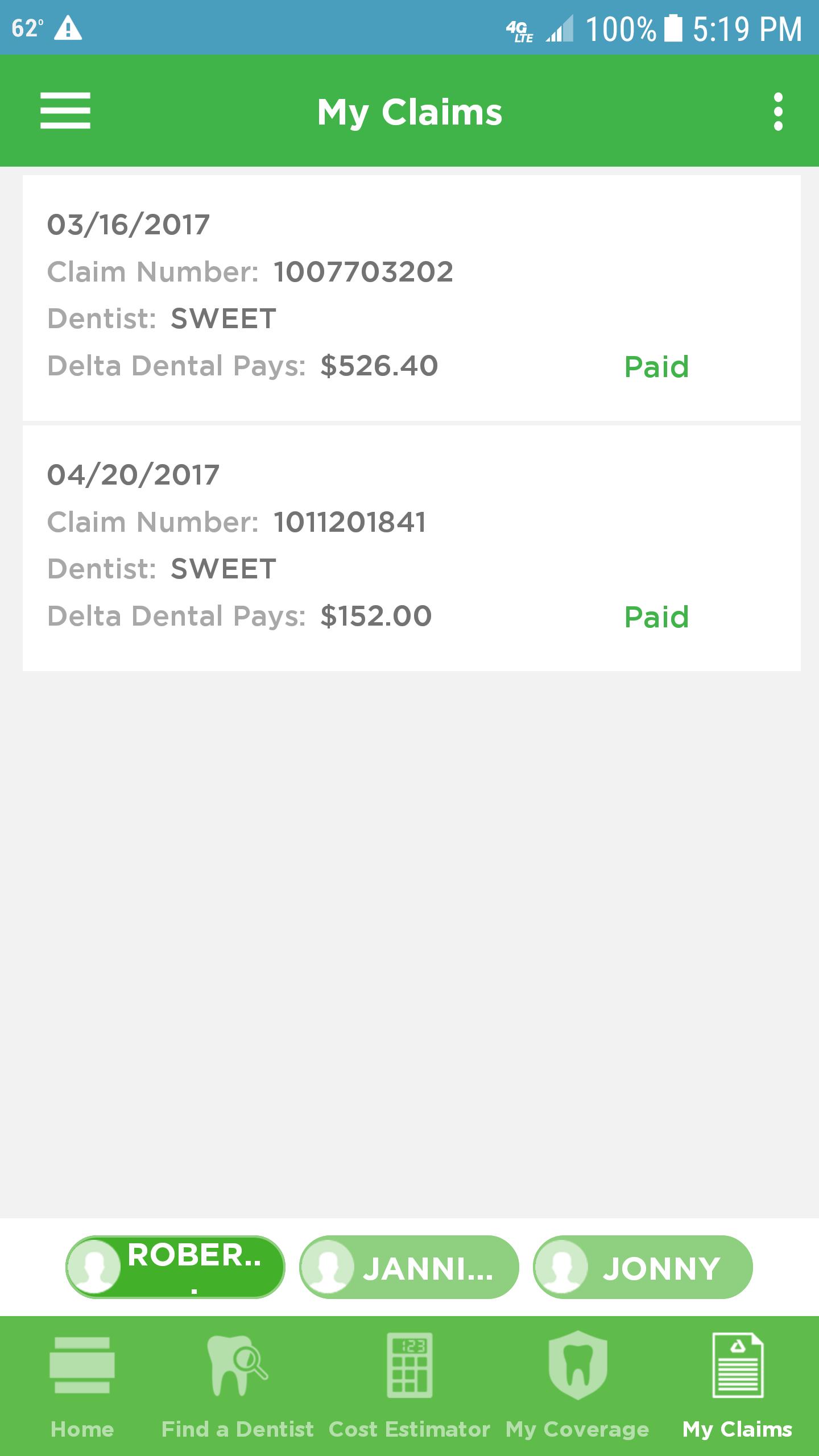Show claims for JONNY

(643, 1267)
